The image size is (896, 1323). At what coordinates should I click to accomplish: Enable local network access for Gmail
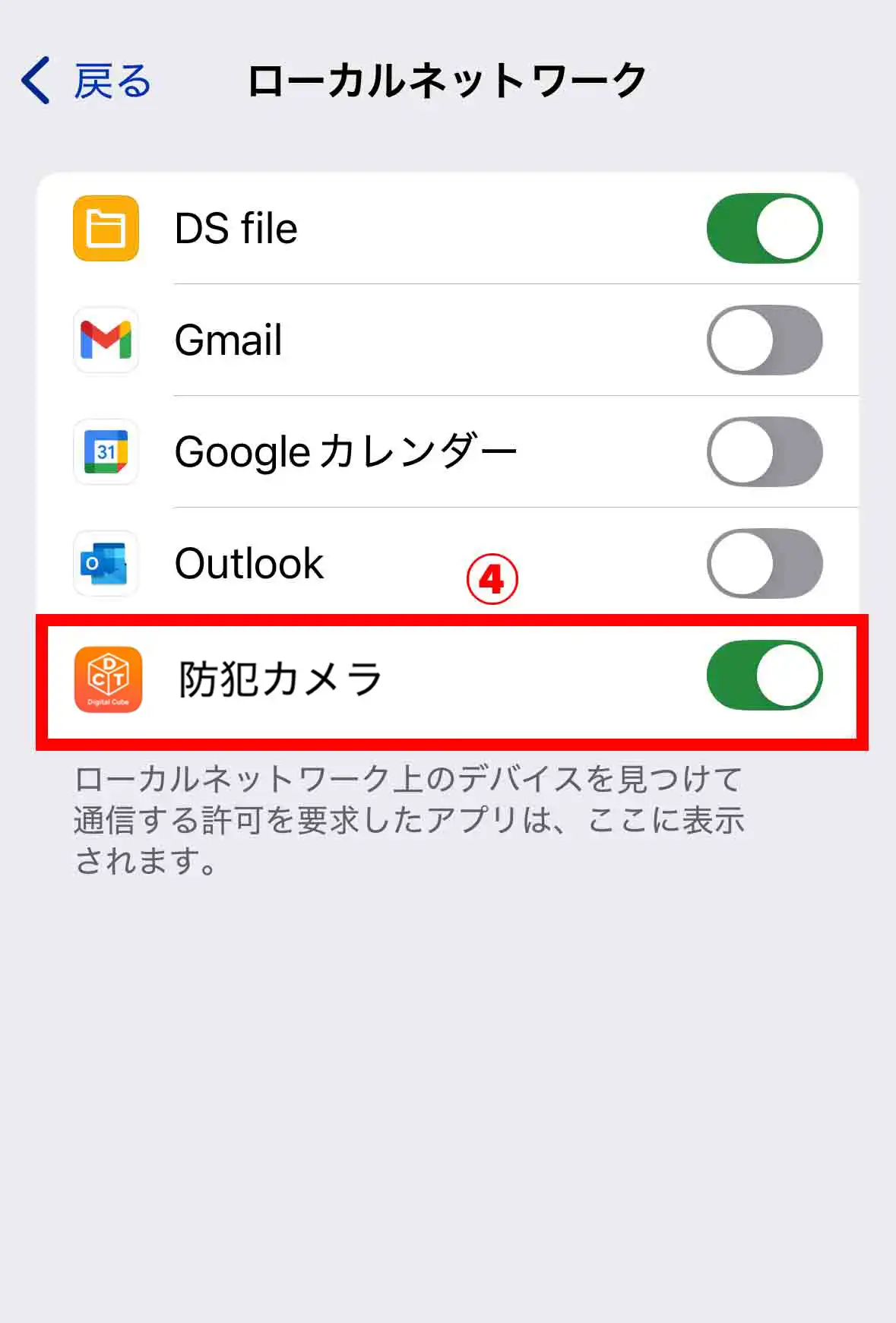(764, 340)
